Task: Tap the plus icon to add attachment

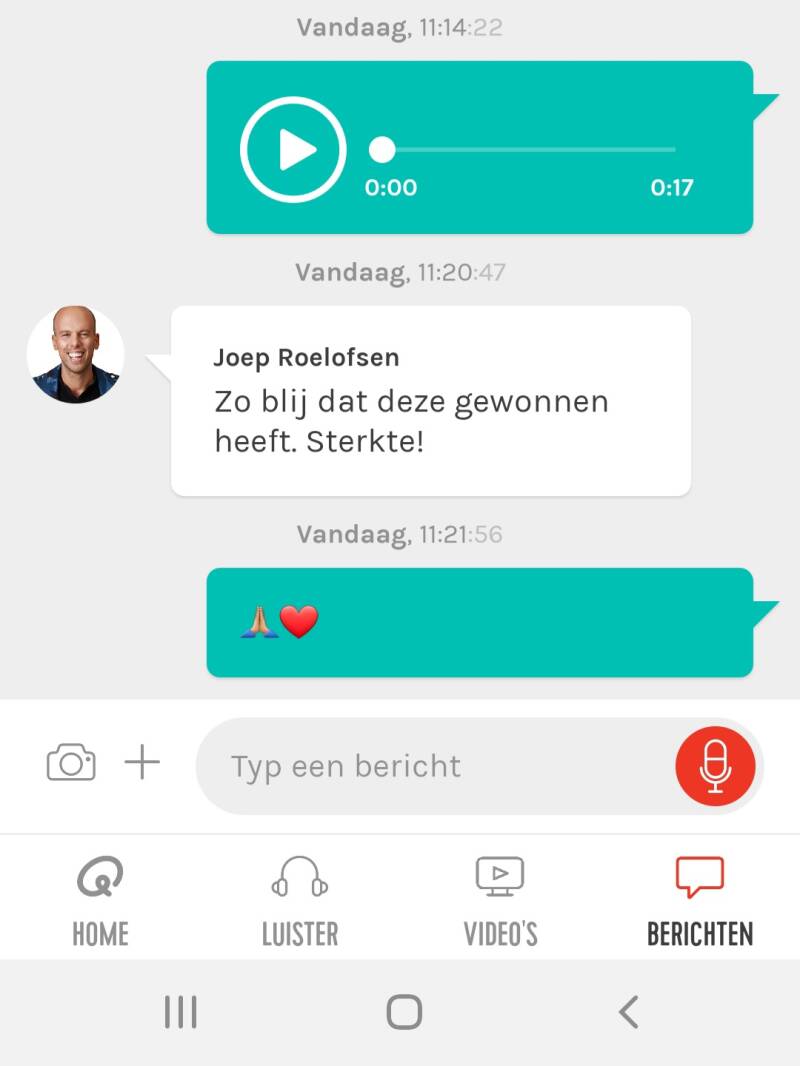Action: tap(142, 764)
